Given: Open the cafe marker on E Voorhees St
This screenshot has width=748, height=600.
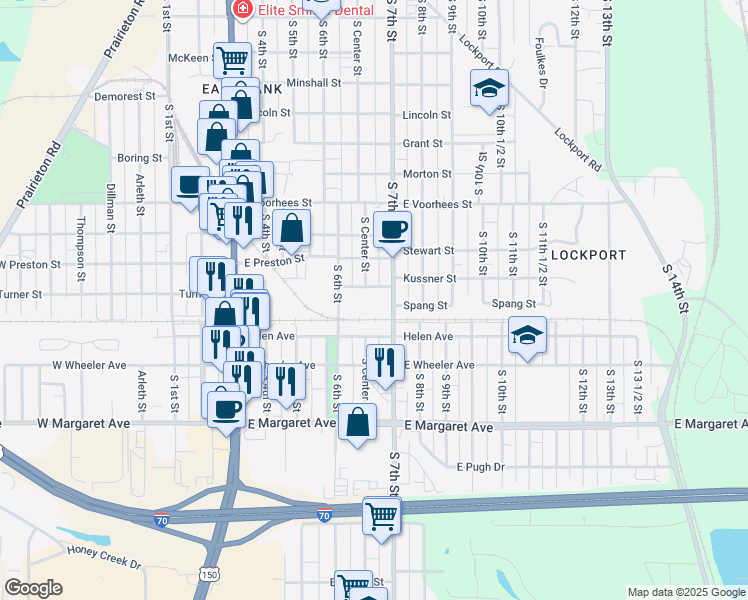Looking at the screenshot, I should point(393,228).
